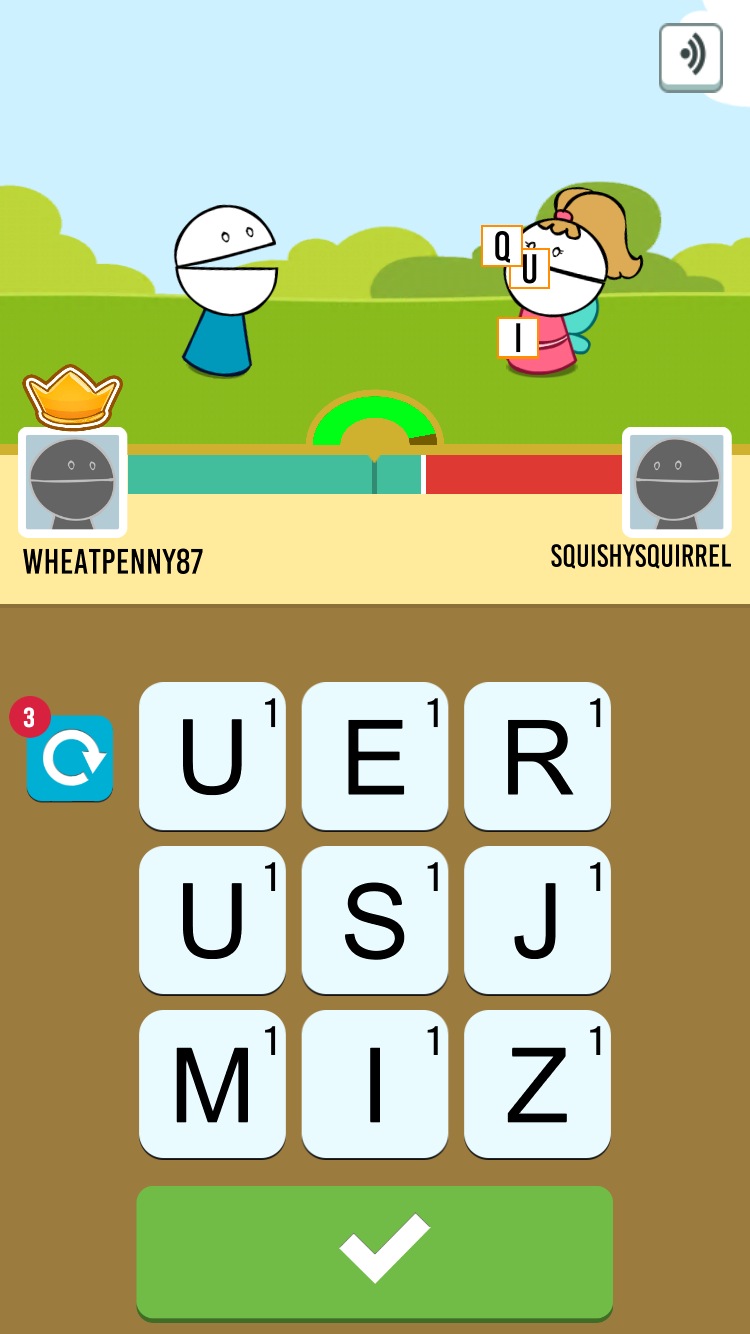Submit word with the green checkmark button
Viewport: 750px width, 1334px height.
tap(375, 1250)
